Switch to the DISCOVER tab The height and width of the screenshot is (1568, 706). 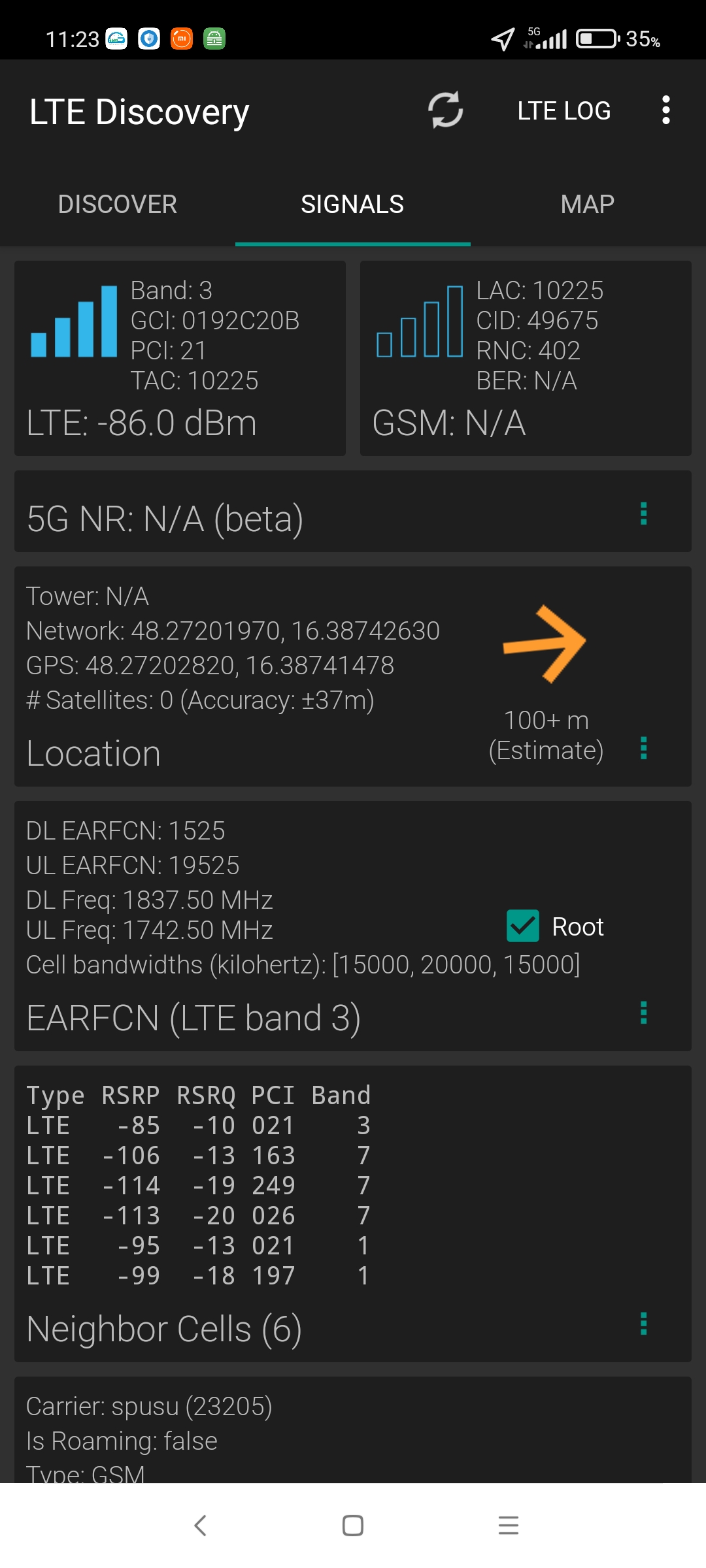(118, 204)
